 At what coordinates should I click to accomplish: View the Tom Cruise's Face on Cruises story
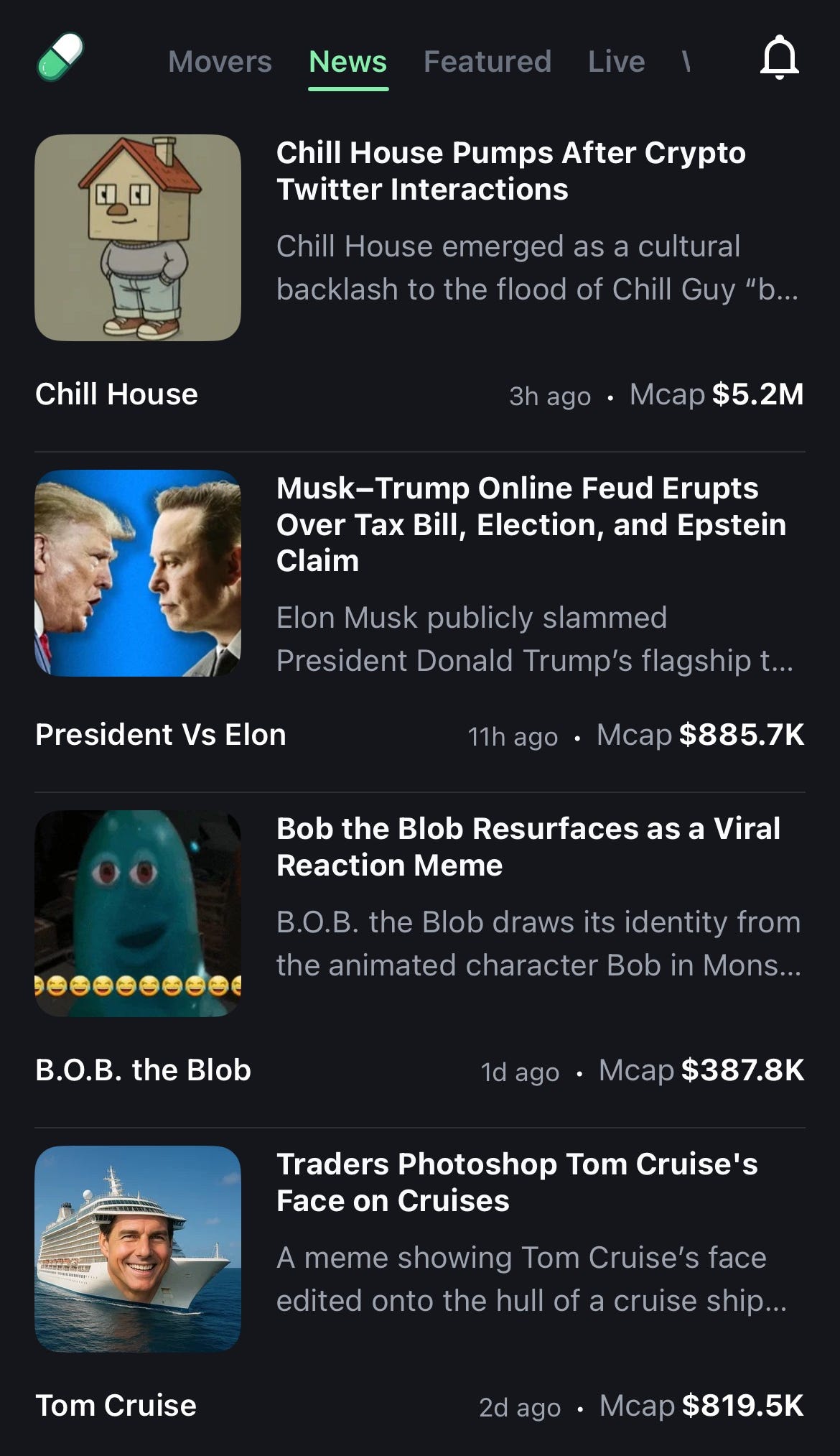516,1182
